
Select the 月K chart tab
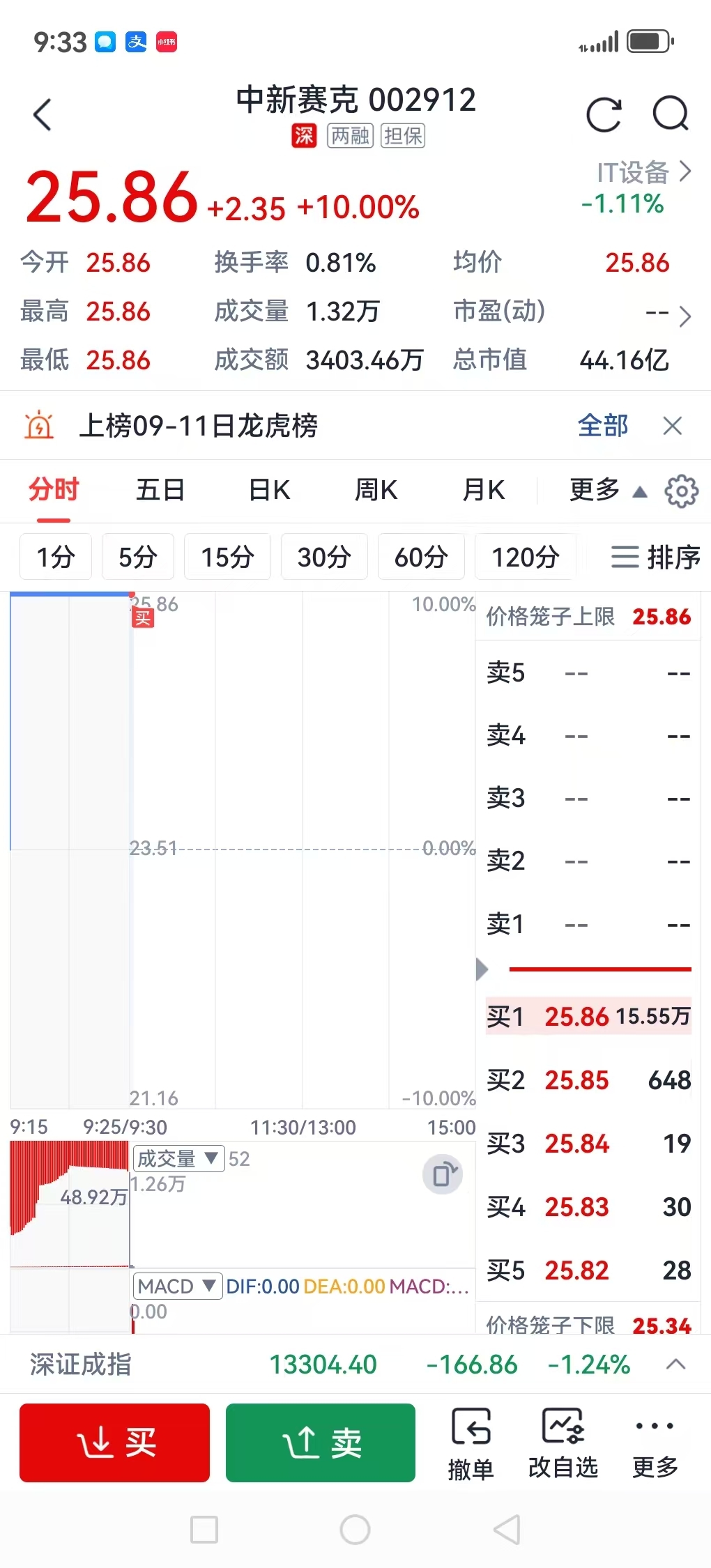pos(484,490)
